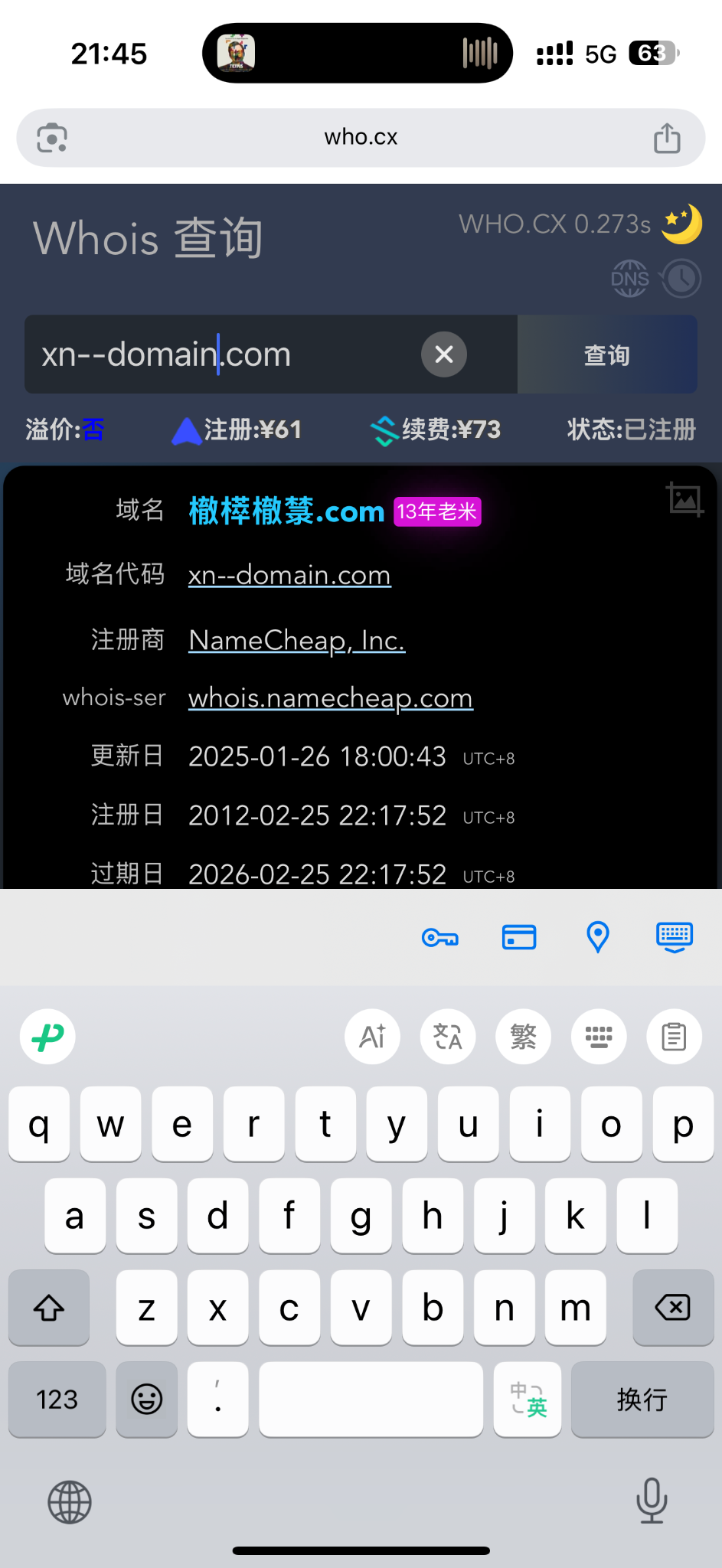This screenshot has width=722, height=1568.
Task: Tap the 查询 search button
Action: coord(606,355)
